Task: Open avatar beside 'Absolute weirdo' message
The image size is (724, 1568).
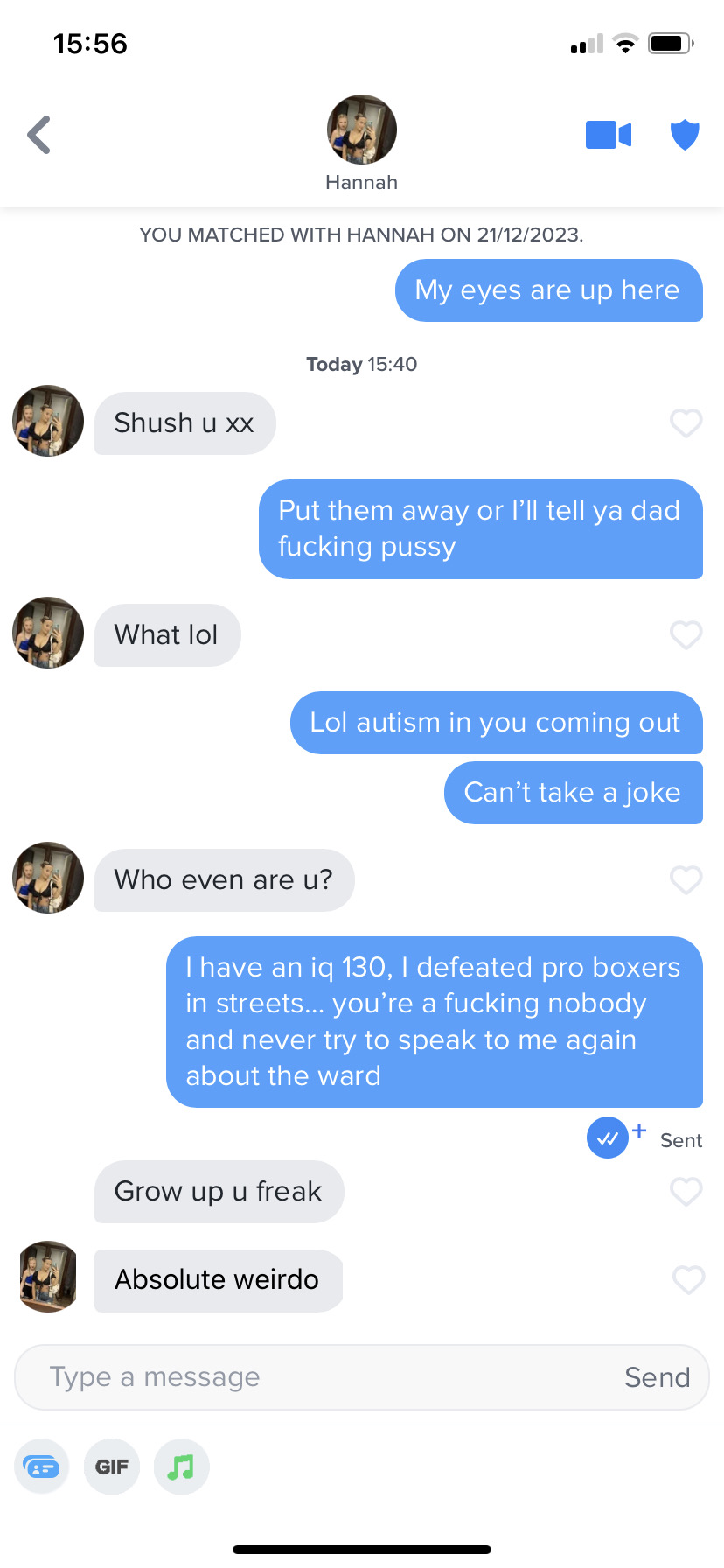Action: [x=48, y=1277]
